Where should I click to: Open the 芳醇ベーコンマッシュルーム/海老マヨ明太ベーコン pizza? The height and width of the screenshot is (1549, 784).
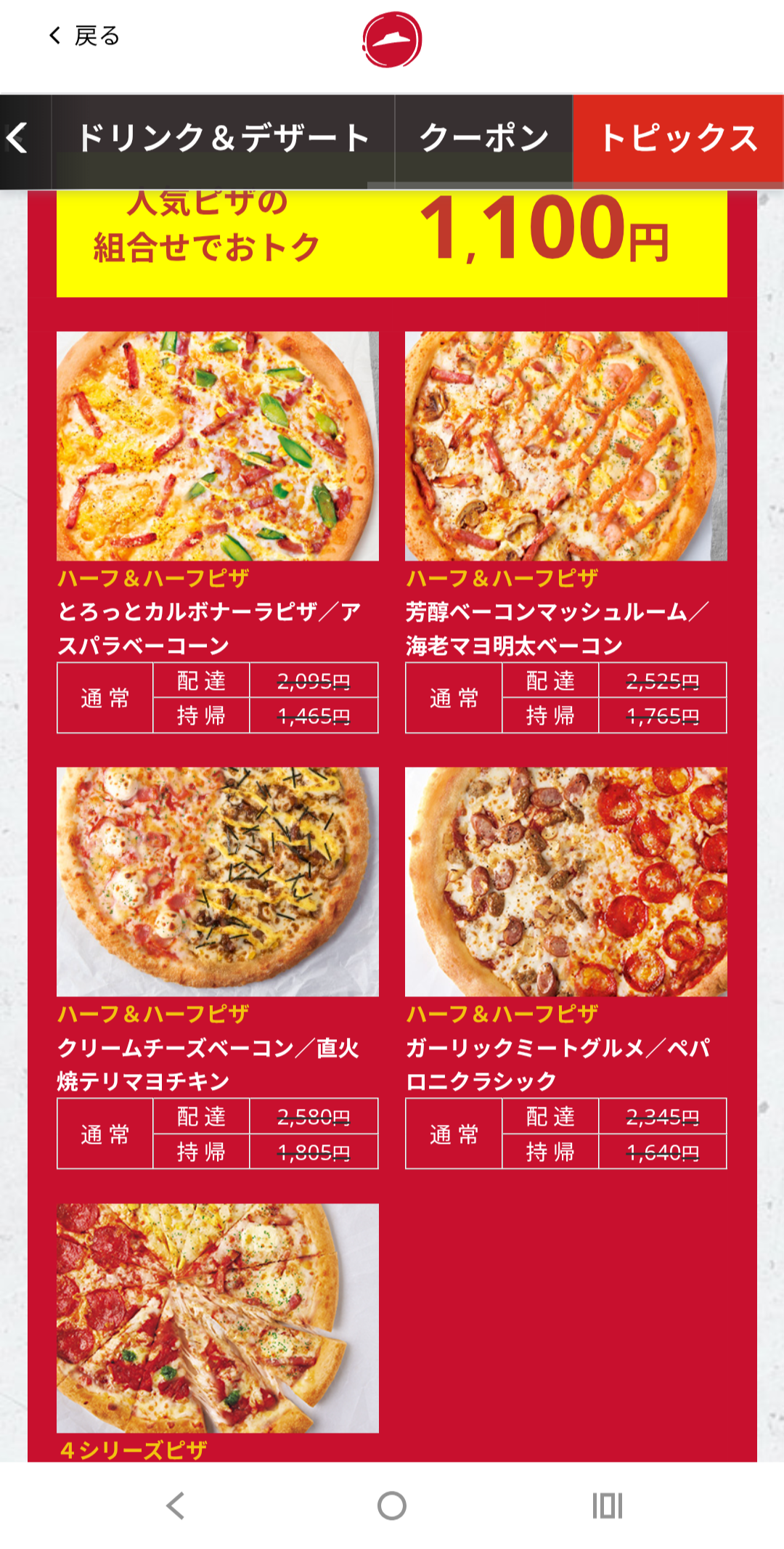pos(565,446)
